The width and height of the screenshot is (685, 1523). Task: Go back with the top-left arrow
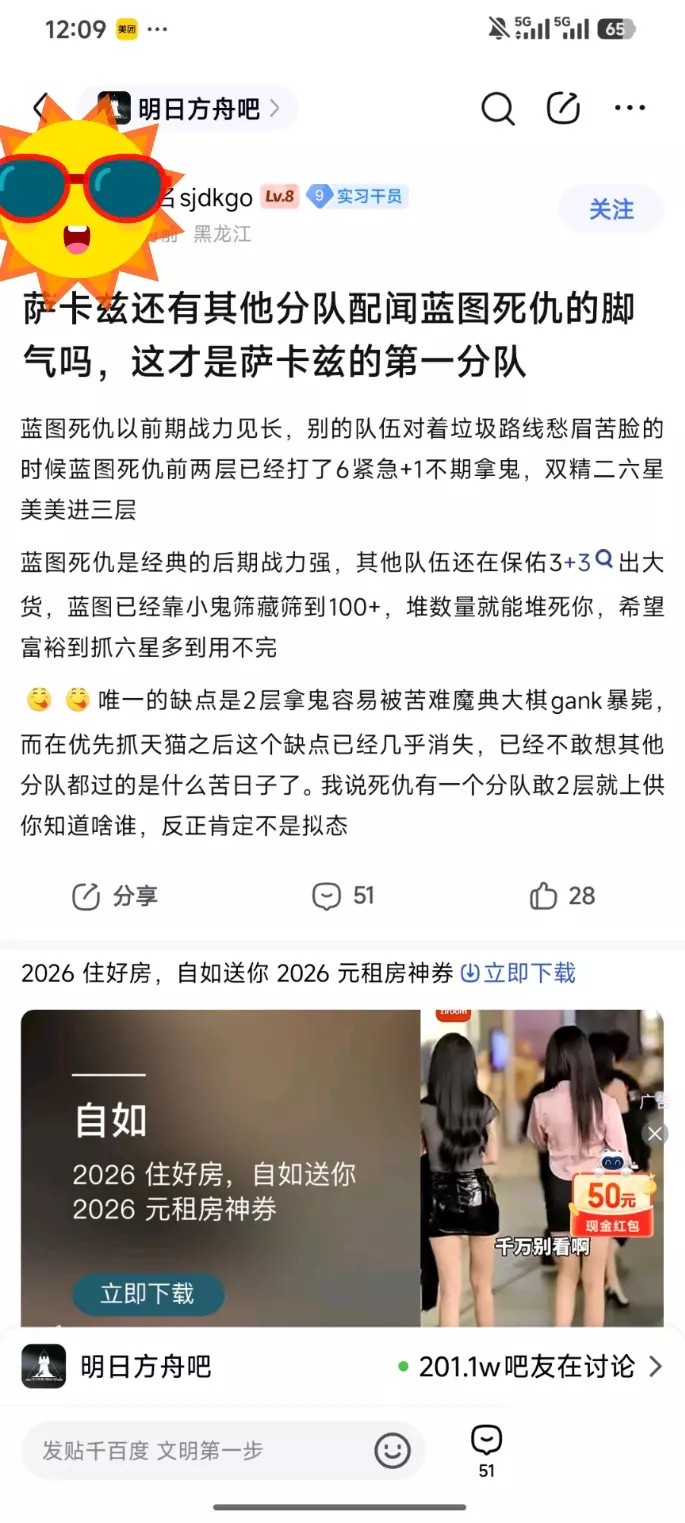40,108
